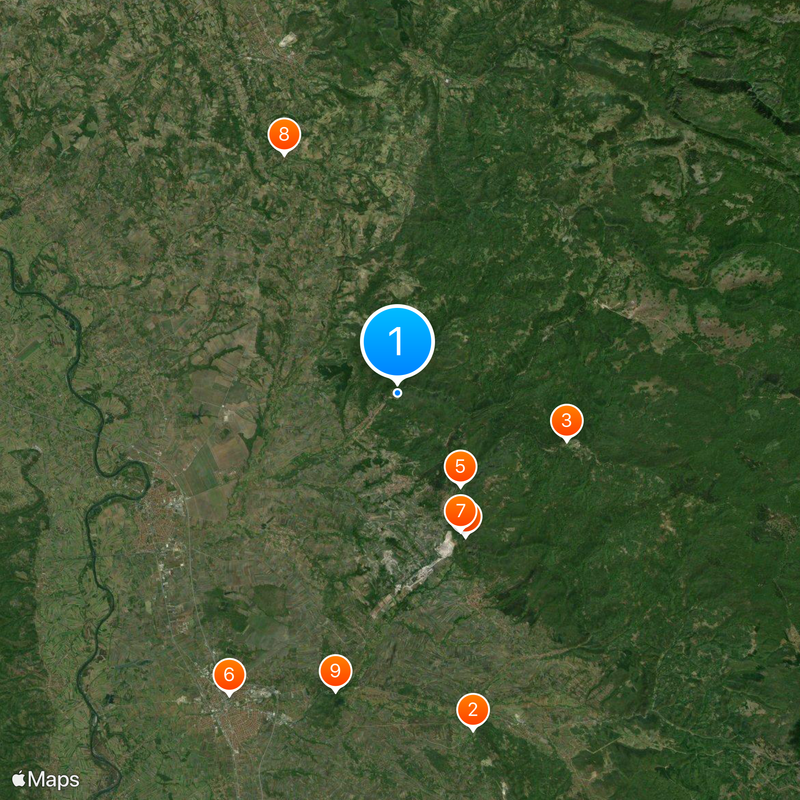Screen dimensions: 800x800
Task: Select the orange map pin 9
Action: pyautogui.click(x=335, y=671)
